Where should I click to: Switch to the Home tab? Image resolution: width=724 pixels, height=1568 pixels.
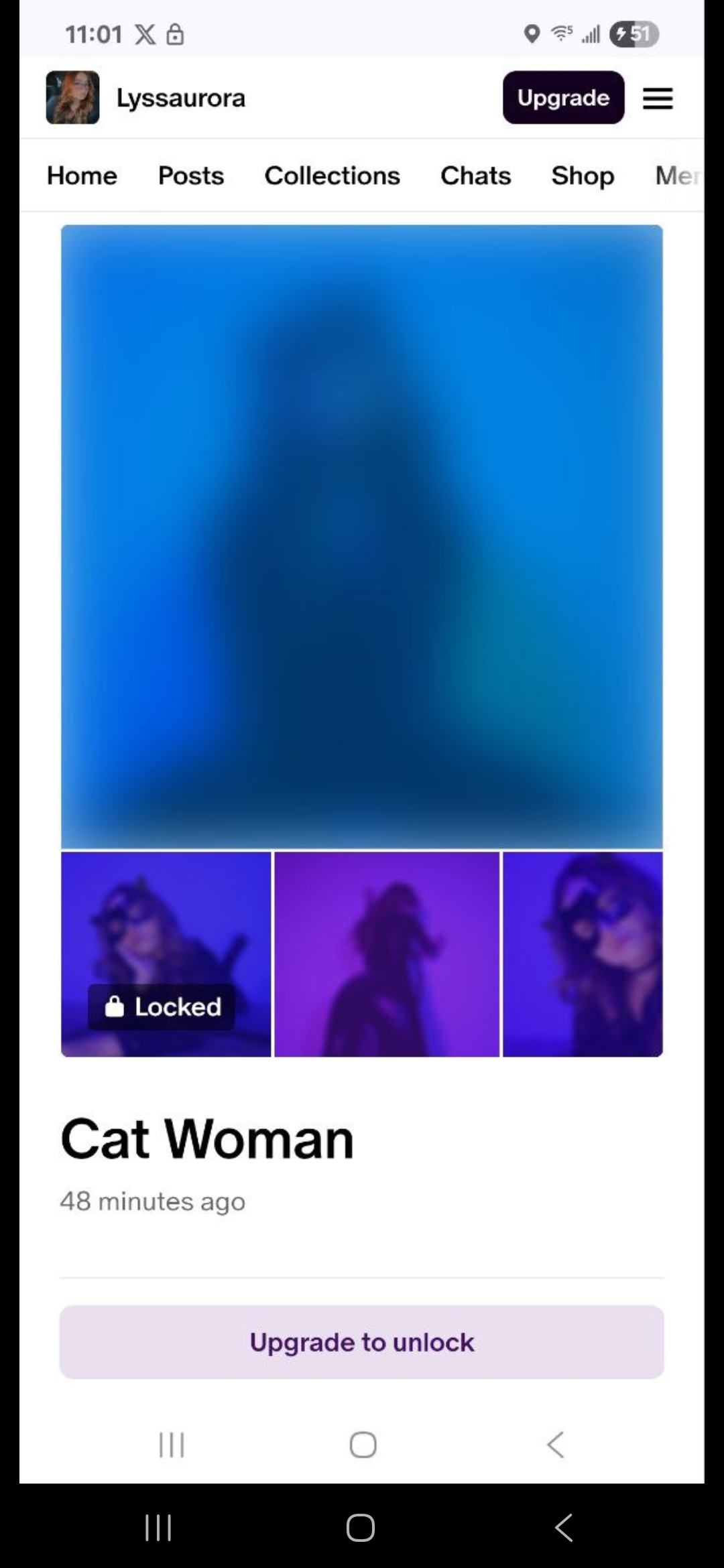tap(82, 176)
